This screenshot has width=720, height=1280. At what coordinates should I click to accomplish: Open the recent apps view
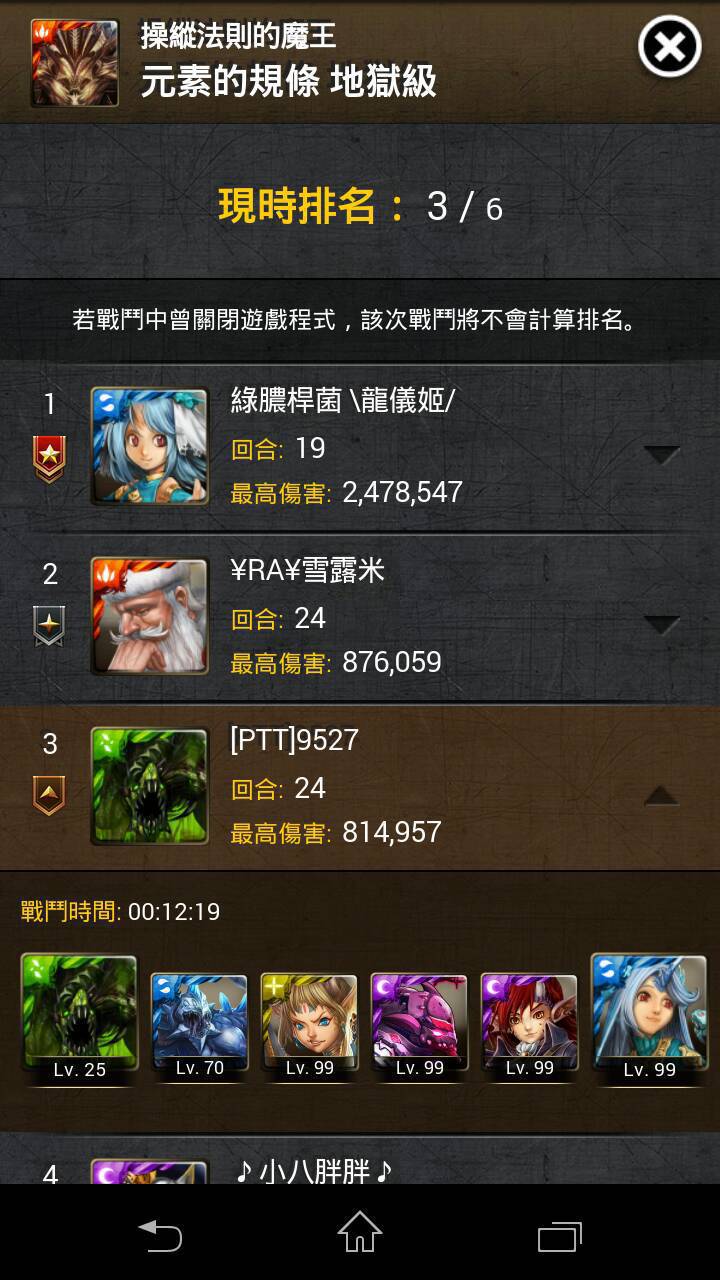click(x=559, y=1235)
